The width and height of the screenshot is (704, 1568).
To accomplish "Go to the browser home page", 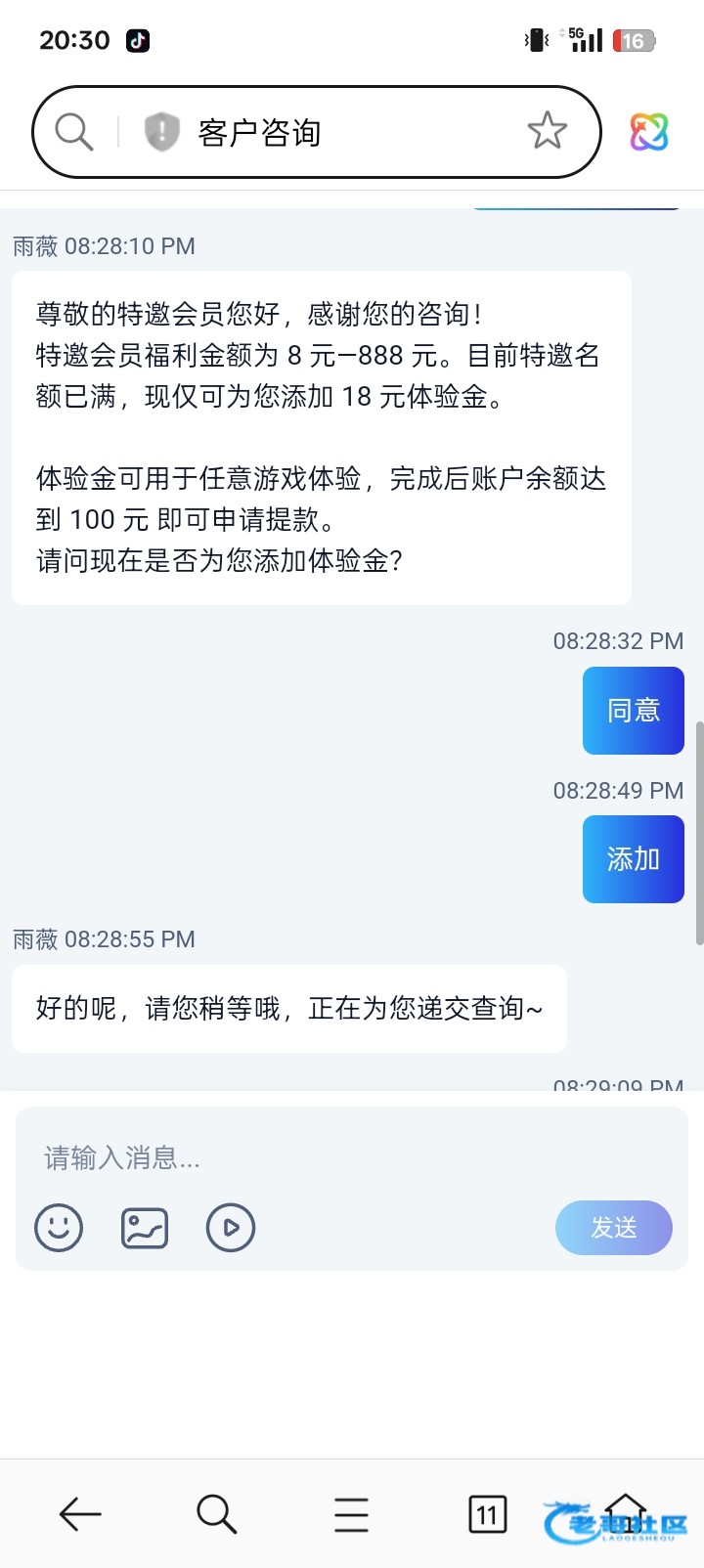I will pyautogui.click(x=626, y=1514).
